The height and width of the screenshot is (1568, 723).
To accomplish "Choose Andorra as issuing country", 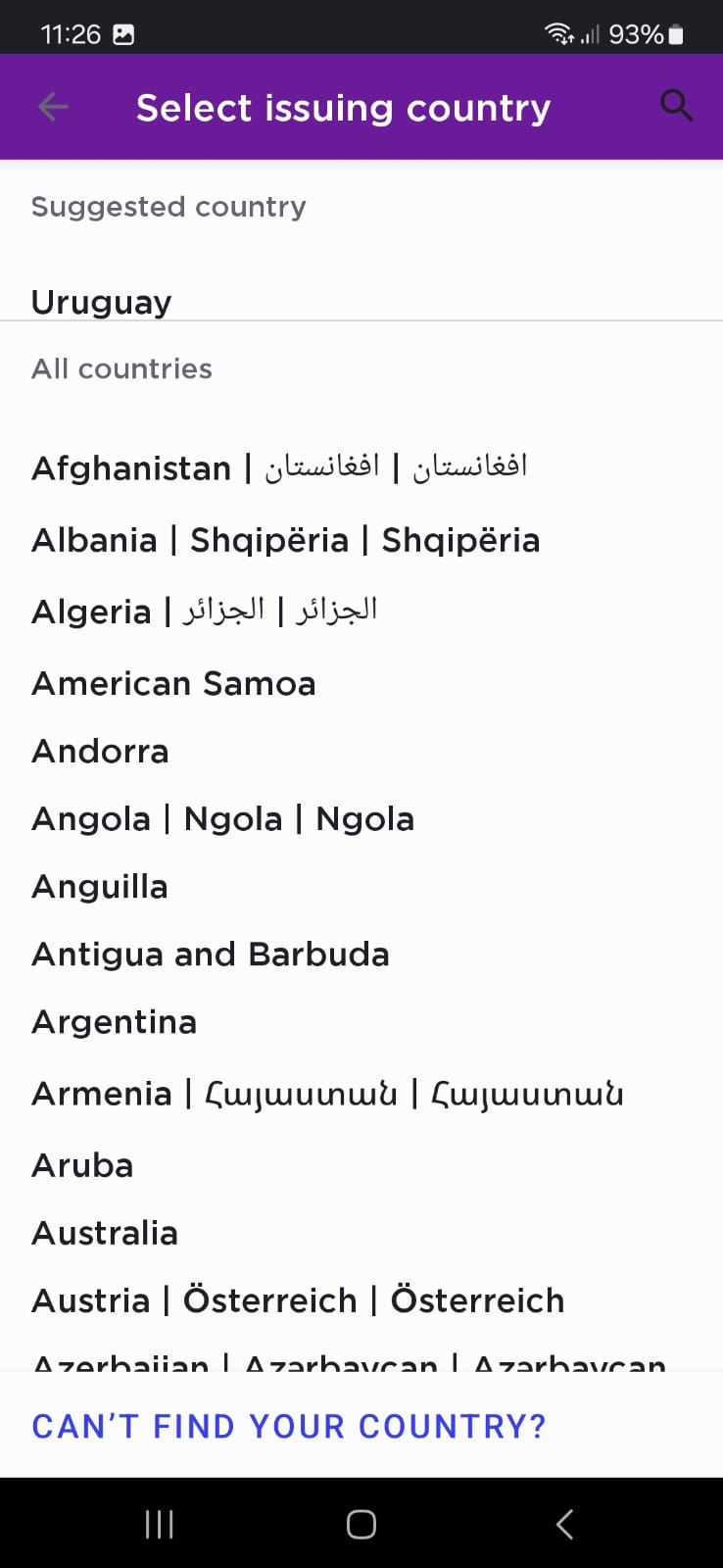I will (x=100, y=752).
